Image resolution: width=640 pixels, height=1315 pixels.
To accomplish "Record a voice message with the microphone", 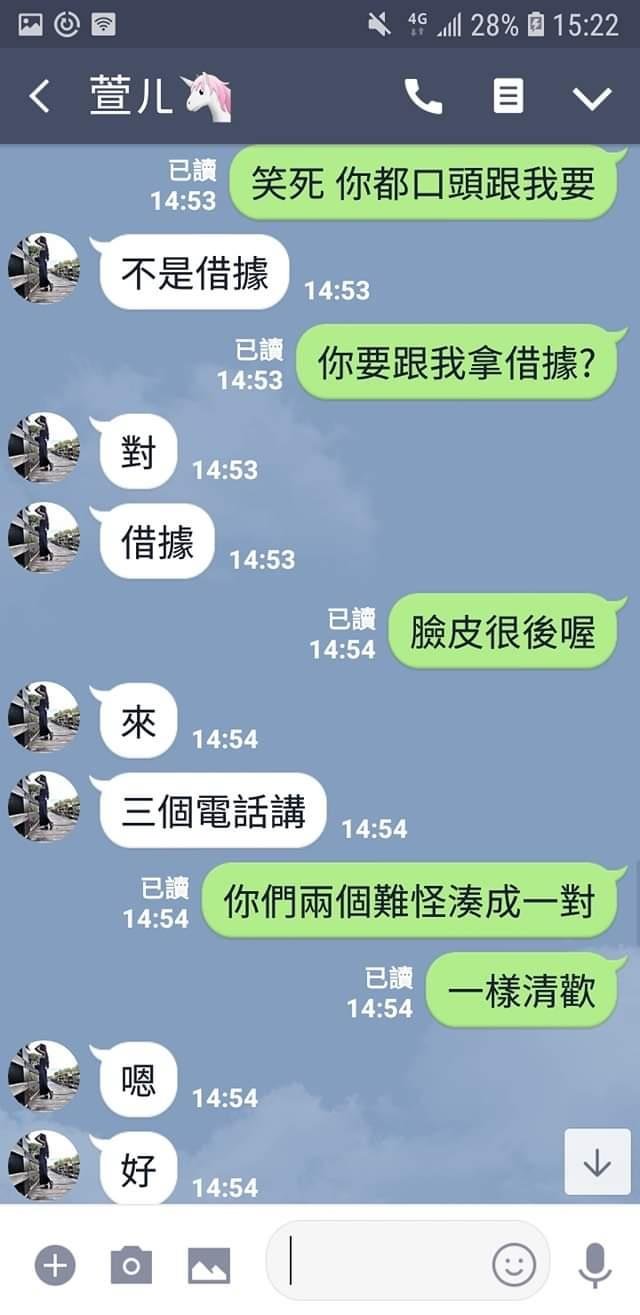I will coord(595,1265).
